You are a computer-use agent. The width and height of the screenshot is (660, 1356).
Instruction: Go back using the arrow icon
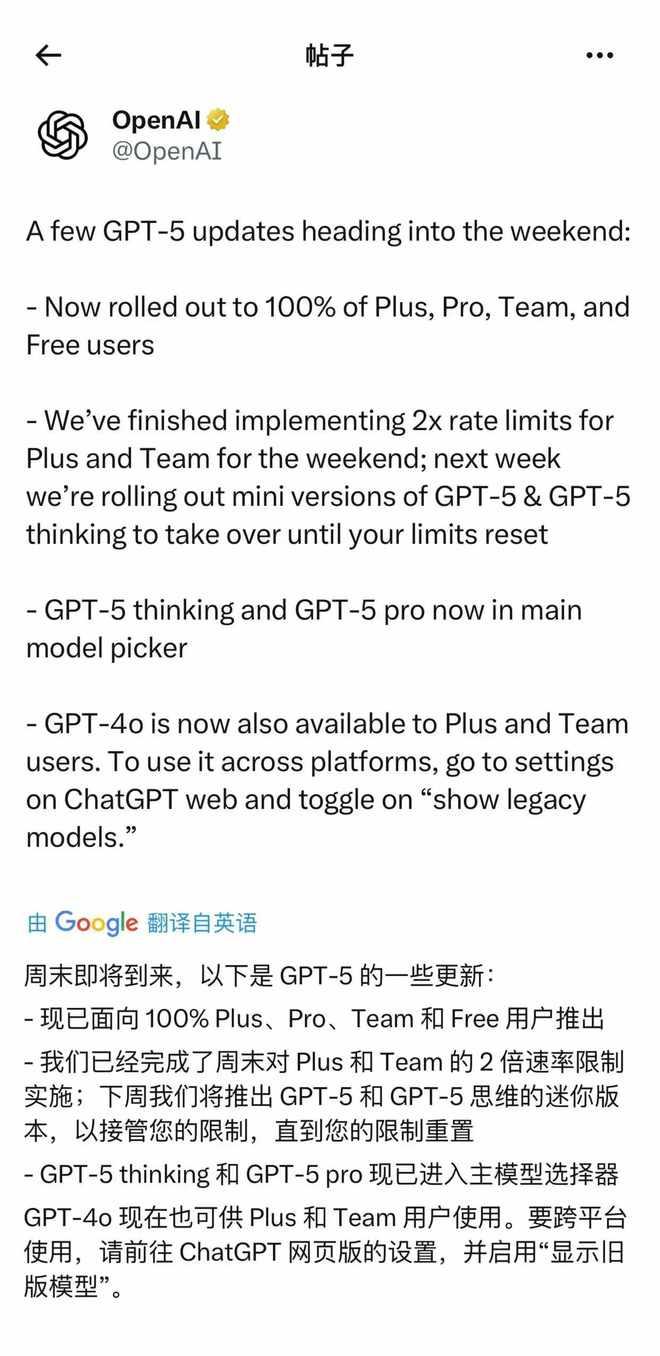pos(48,55)
